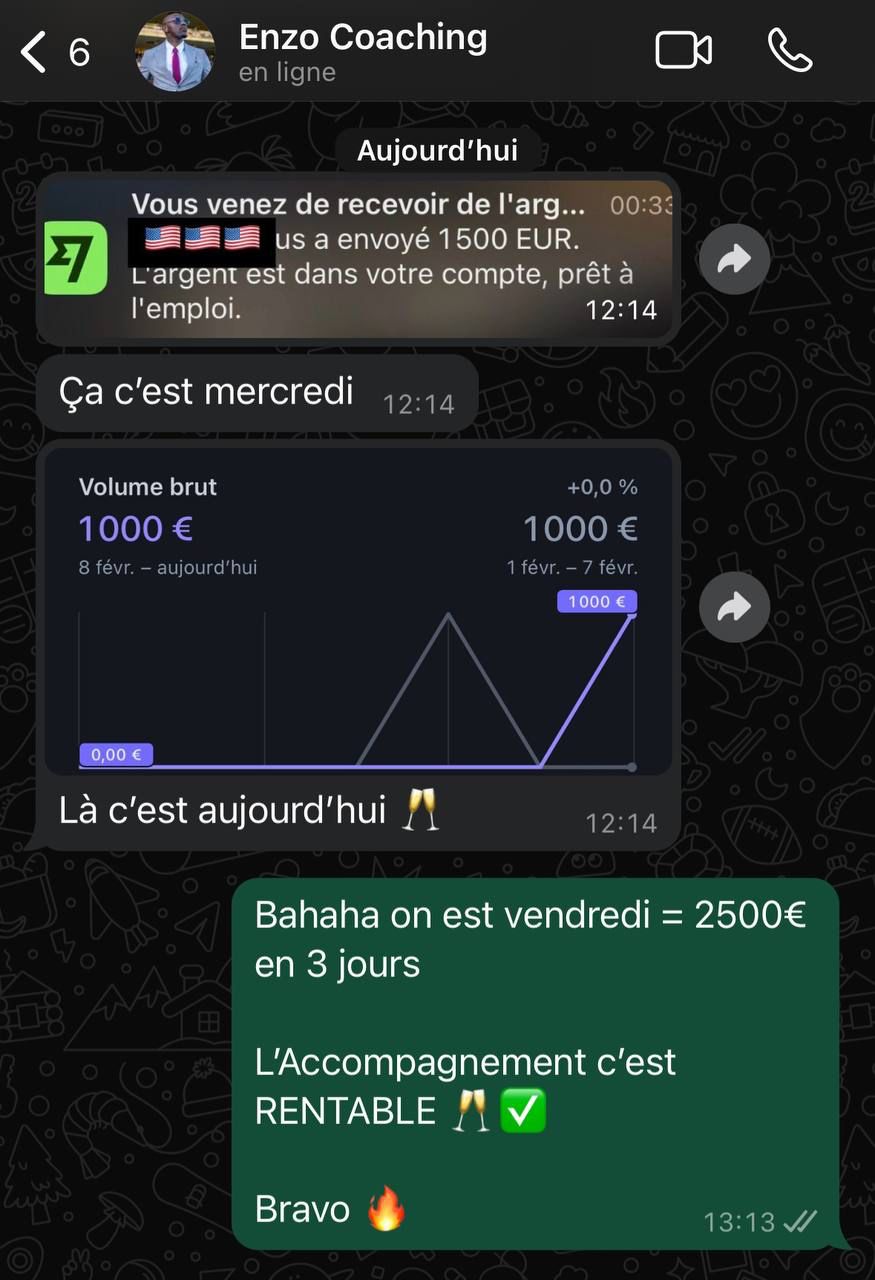The image size is (875, 1280).
Task: Open the 1500 EUR received image
Action: click(358, 259)
